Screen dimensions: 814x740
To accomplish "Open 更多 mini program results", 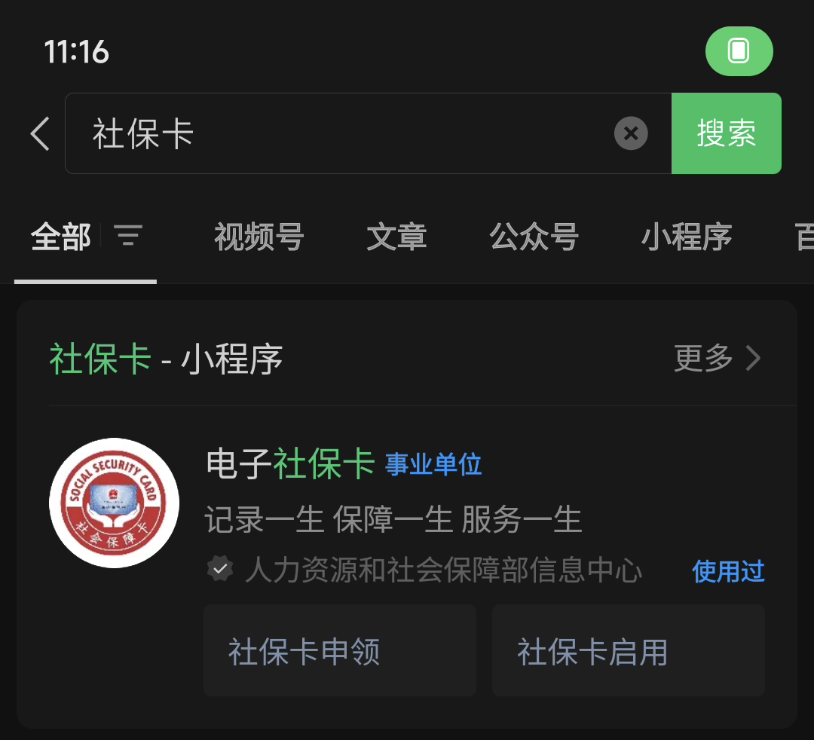I will [717, 358].
